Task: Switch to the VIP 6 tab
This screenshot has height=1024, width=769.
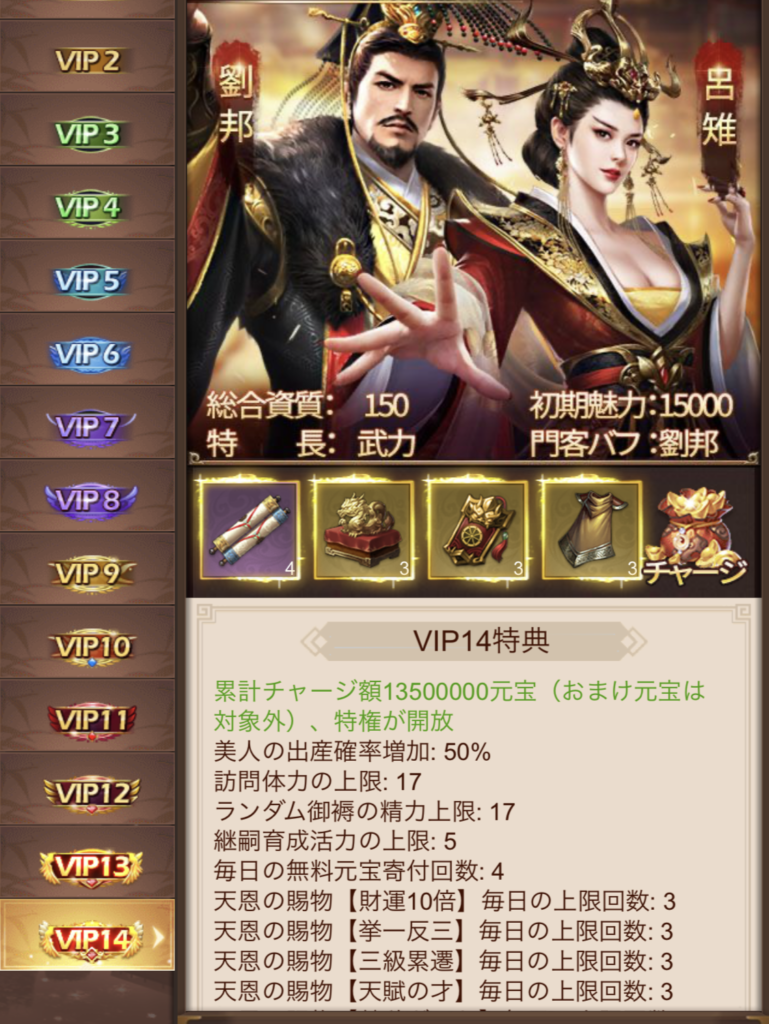Action: pyautogui.click(x=88, y=353)
